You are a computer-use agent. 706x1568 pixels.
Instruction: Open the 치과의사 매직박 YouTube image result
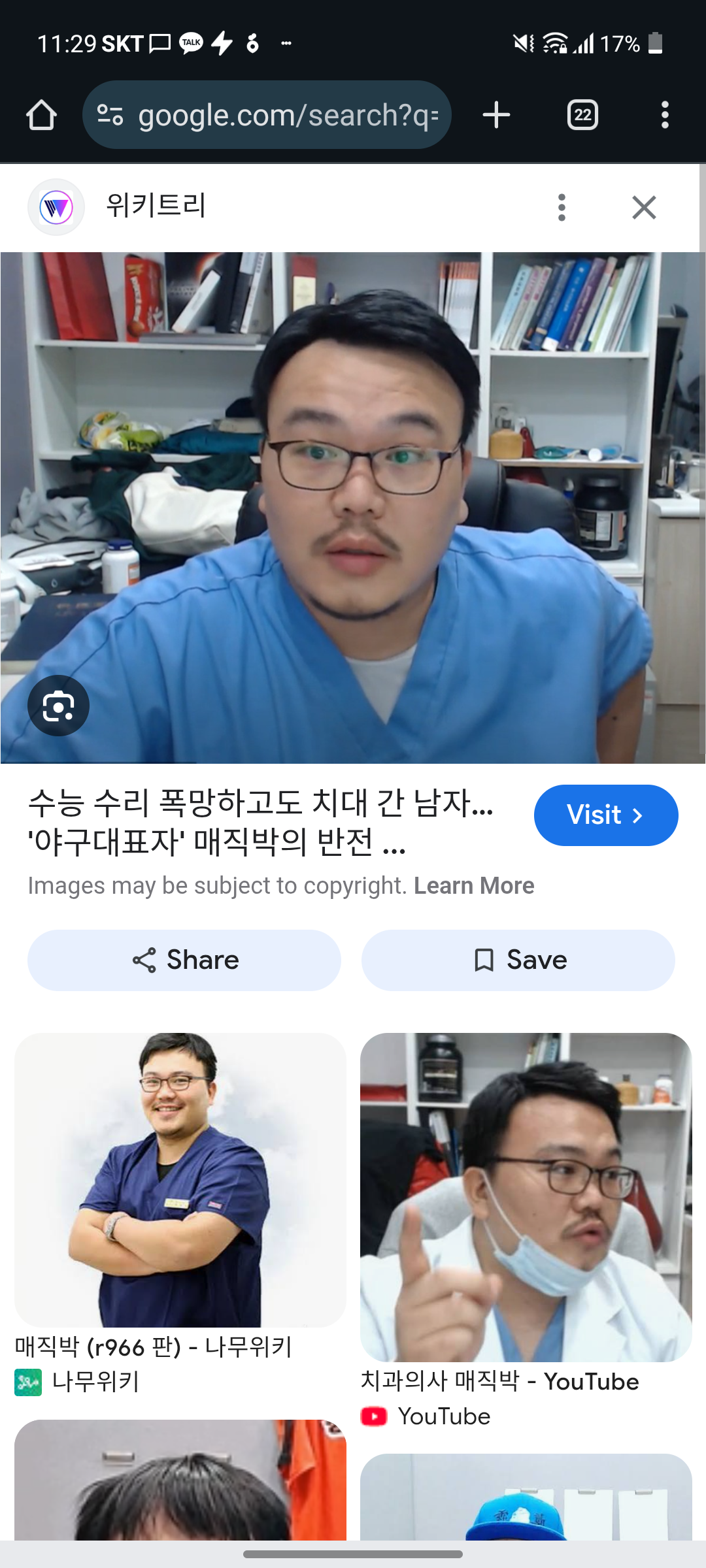click(x=526, y=1197)
